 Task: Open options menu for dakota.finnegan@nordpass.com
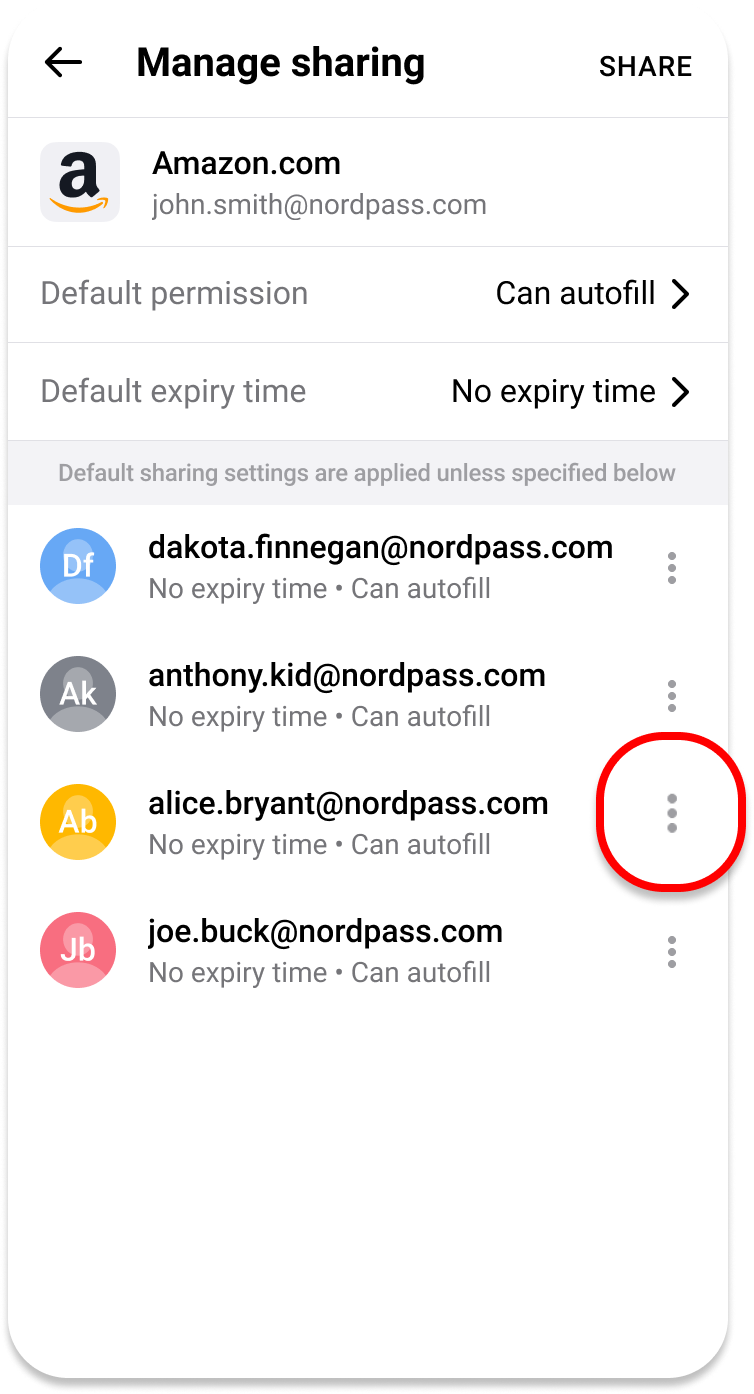pos(672,568)
